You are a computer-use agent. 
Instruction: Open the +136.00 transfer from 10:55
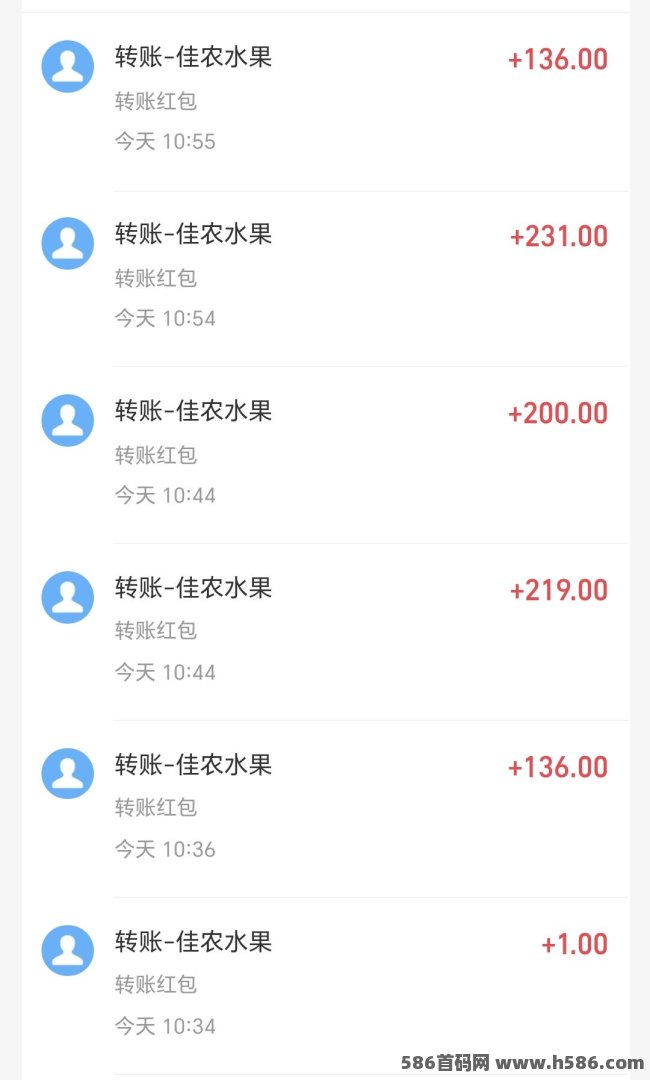click(325, 102)
